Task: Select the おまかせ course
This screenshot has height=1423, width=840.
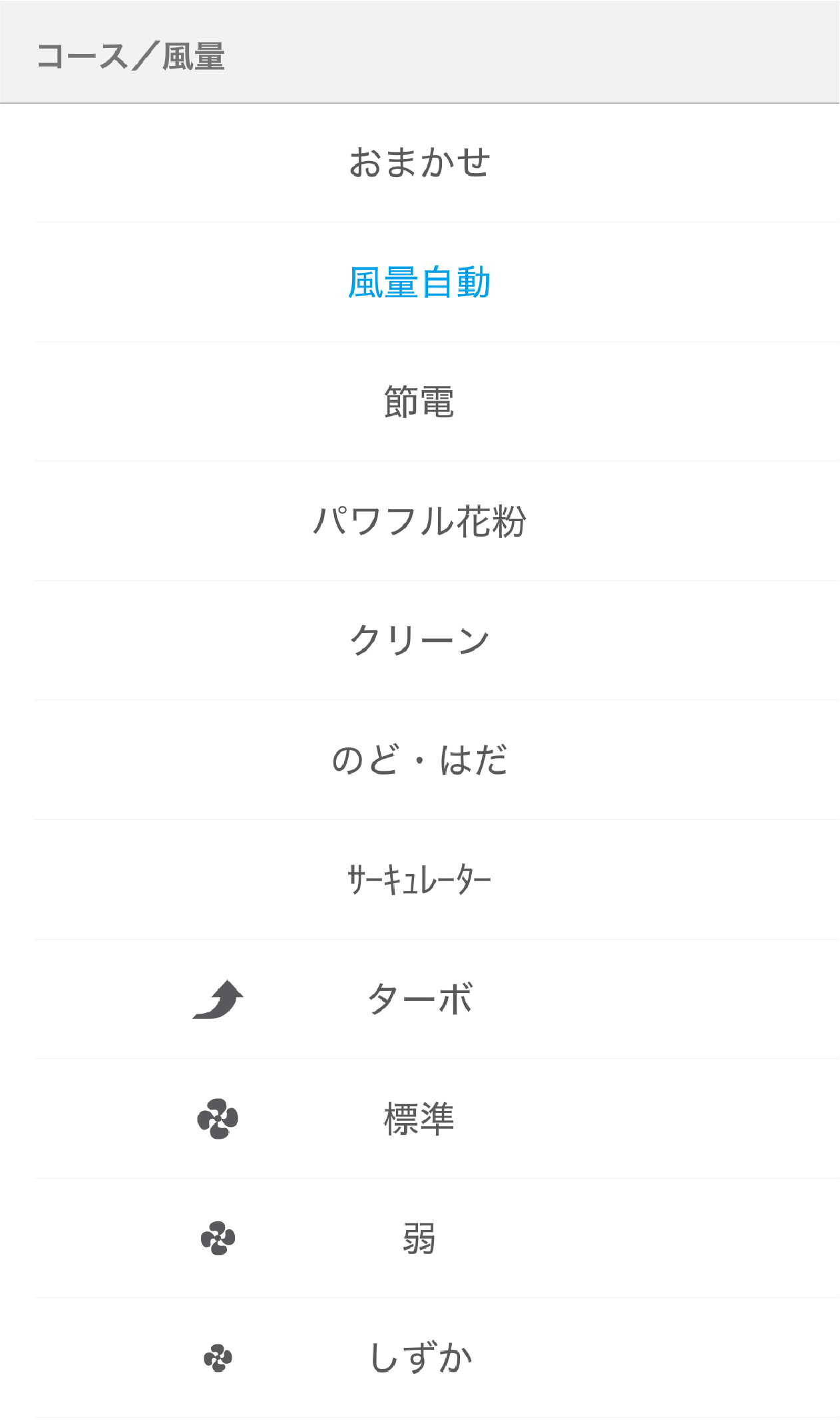Action: pyautogui.click(x=419, y=163)
